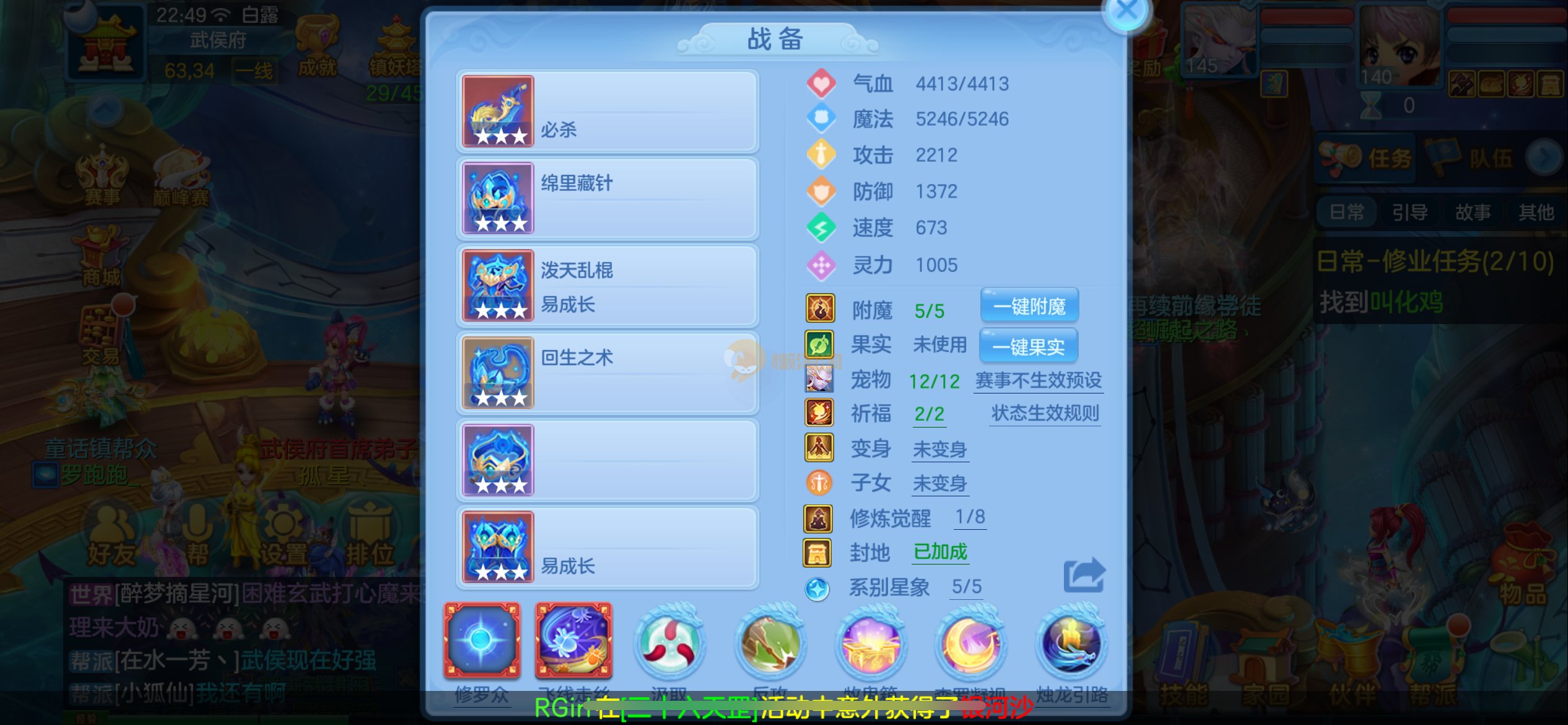The width and height of the screenshot is (1568, 725).
Task: Tap the 一键附魔 button
Action: [x=1029, y=306]
